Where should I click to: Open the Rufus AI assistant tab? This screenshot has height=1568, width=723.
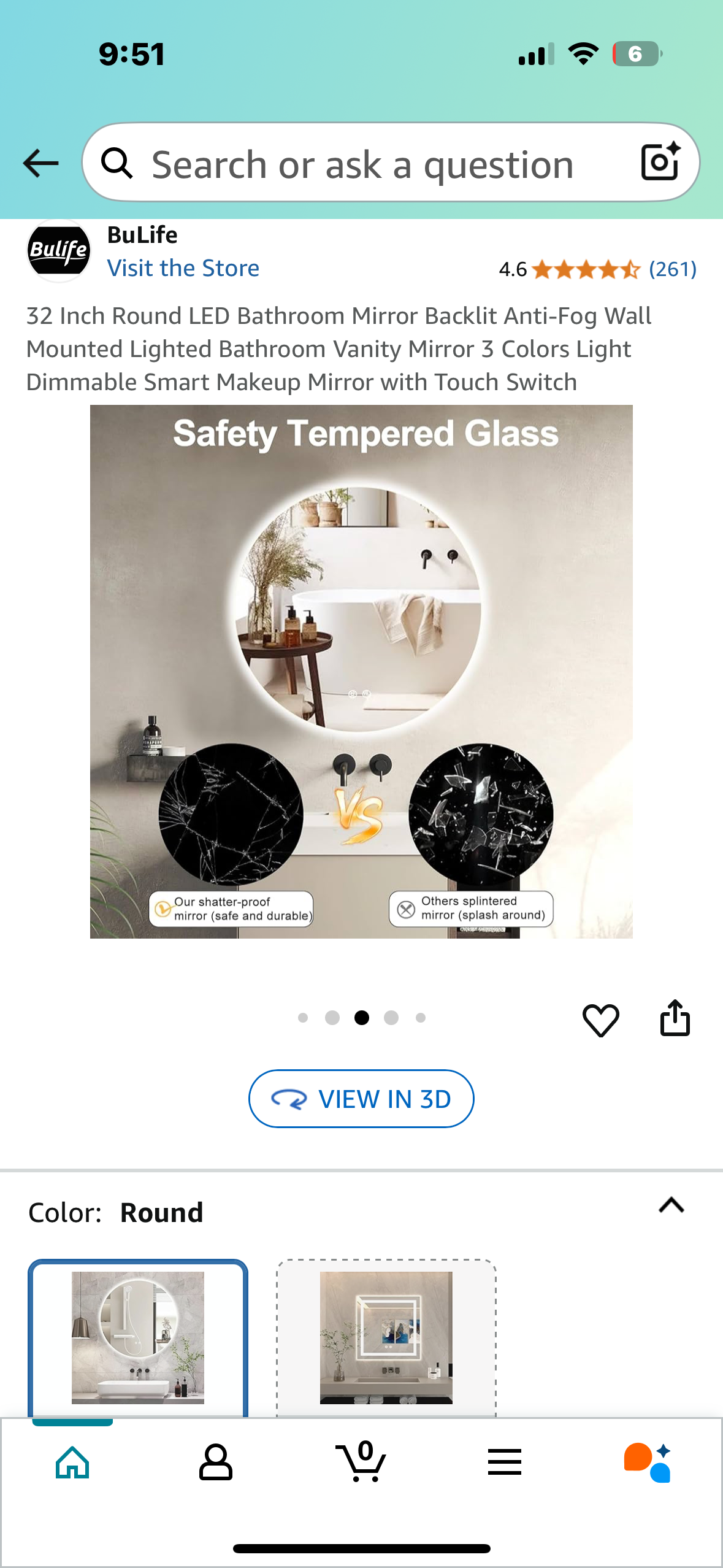click(x=648, y=1462)
